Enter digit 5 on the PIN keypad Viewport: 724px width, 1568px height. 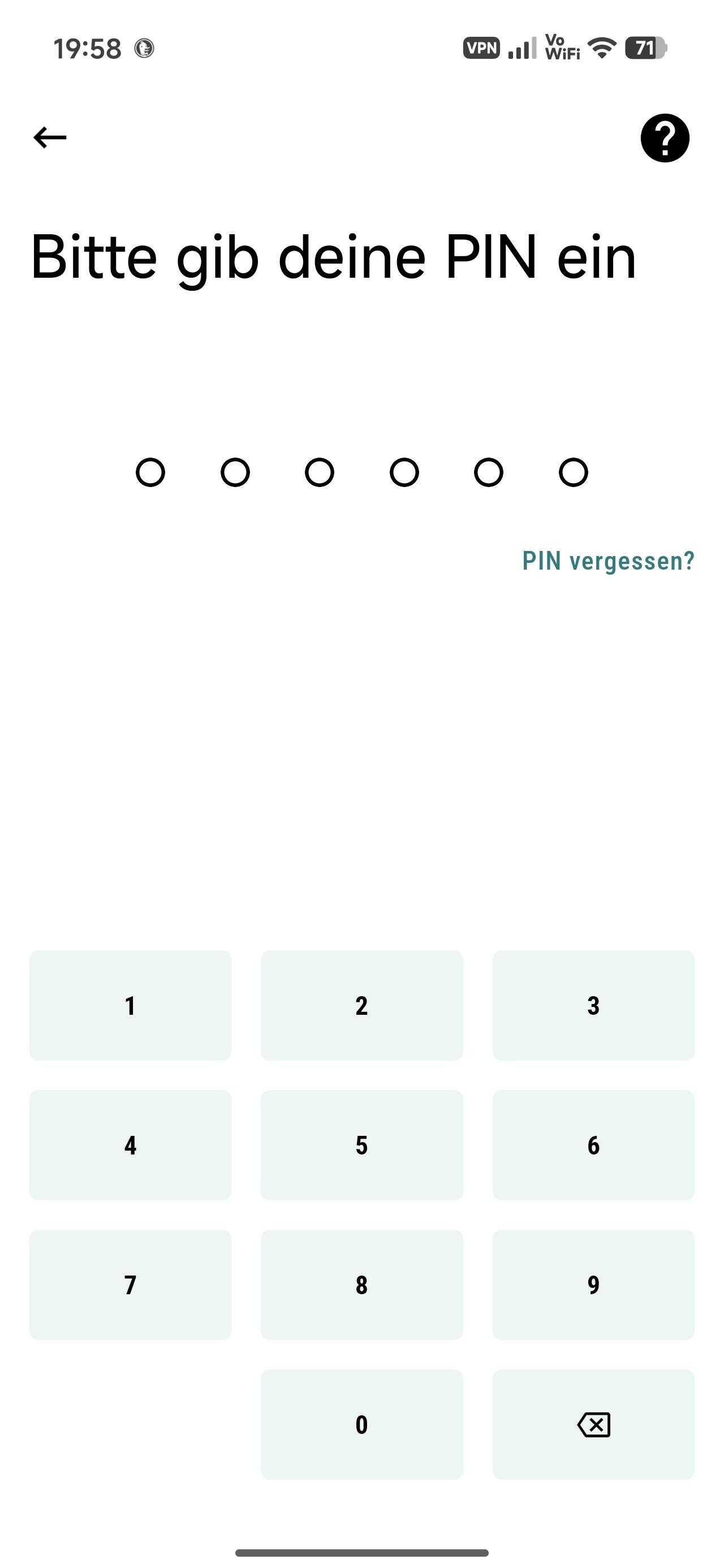click(x=361, y=1145)
